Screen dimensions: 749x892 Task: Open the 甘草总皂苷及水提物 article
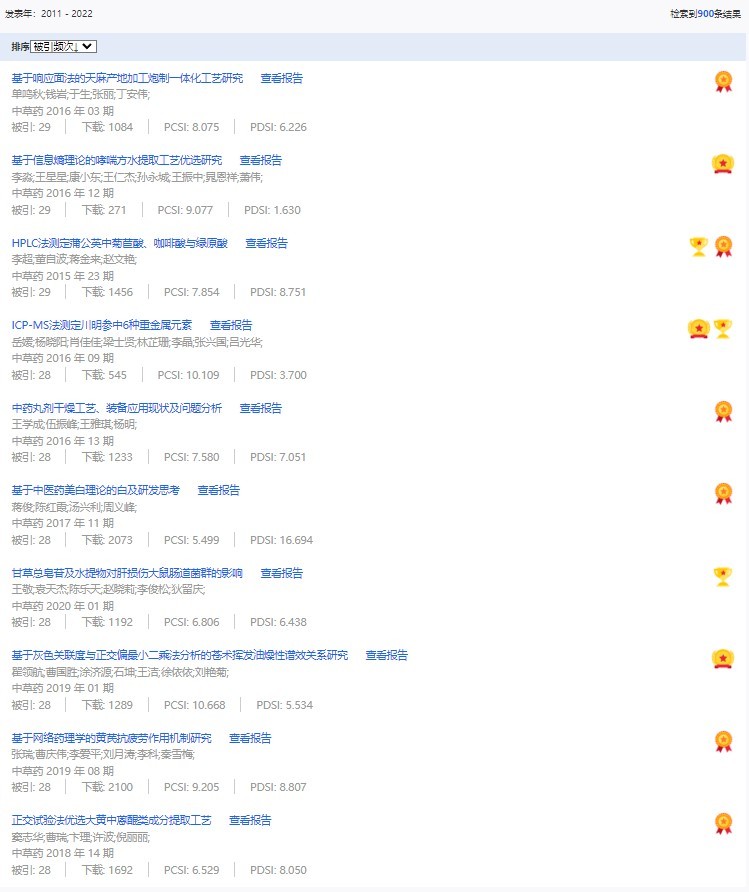pos(127,573)
